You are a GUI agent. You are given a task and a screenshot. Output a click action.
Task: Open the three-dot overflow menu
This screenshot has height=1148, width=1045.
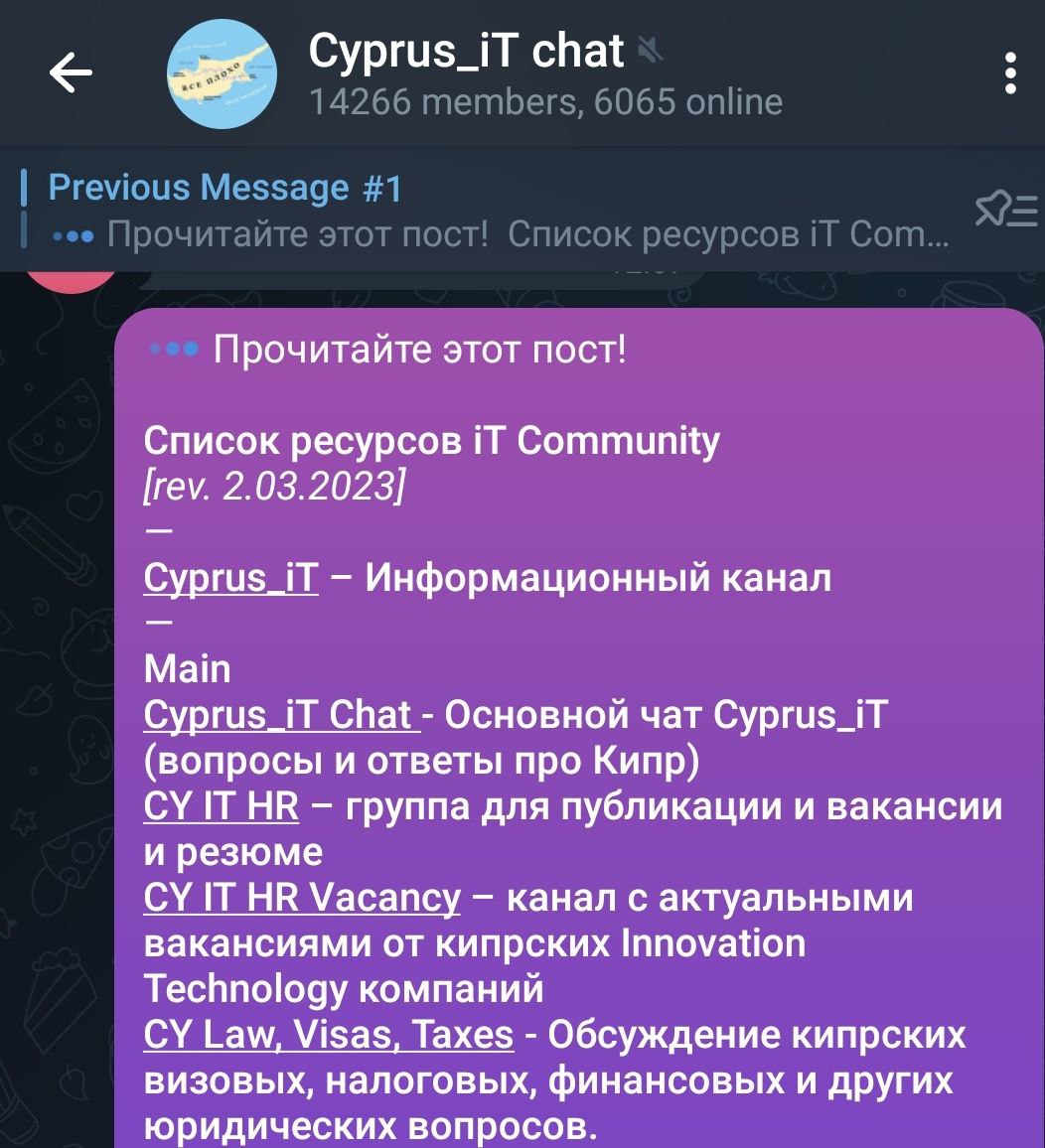[x=1010, y=73]
